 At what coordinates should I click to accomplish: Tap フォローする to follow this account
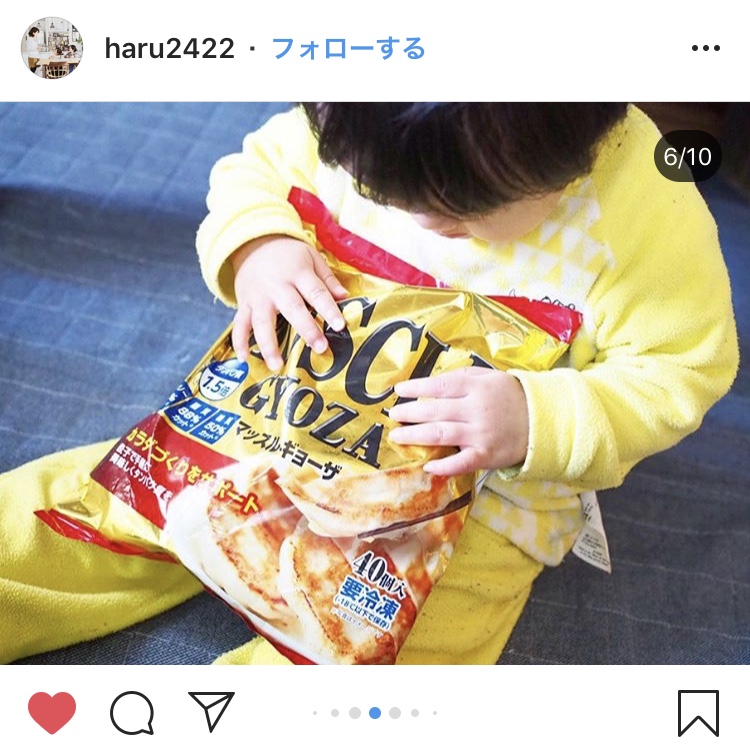click(x=348, y=48)
